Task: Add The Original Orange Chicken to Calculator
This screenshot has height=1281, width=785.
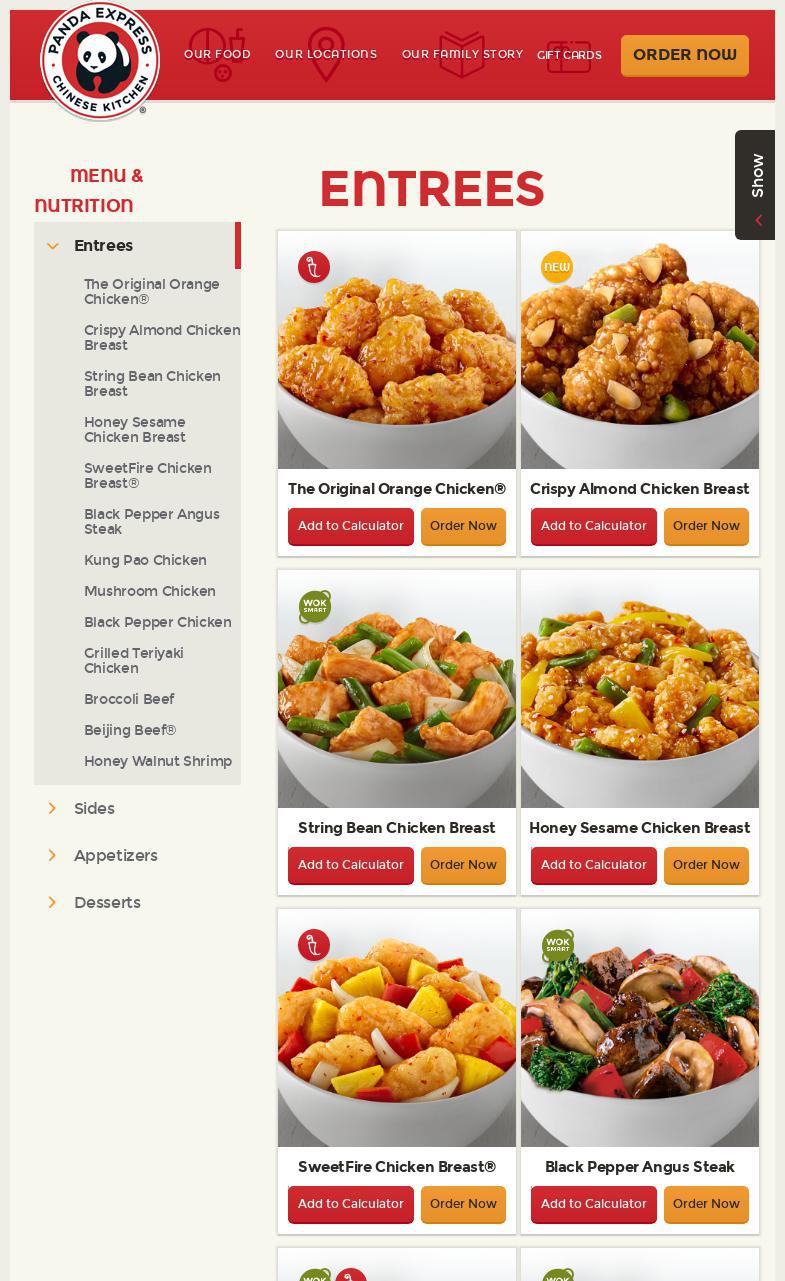Action: coord(350,526)
